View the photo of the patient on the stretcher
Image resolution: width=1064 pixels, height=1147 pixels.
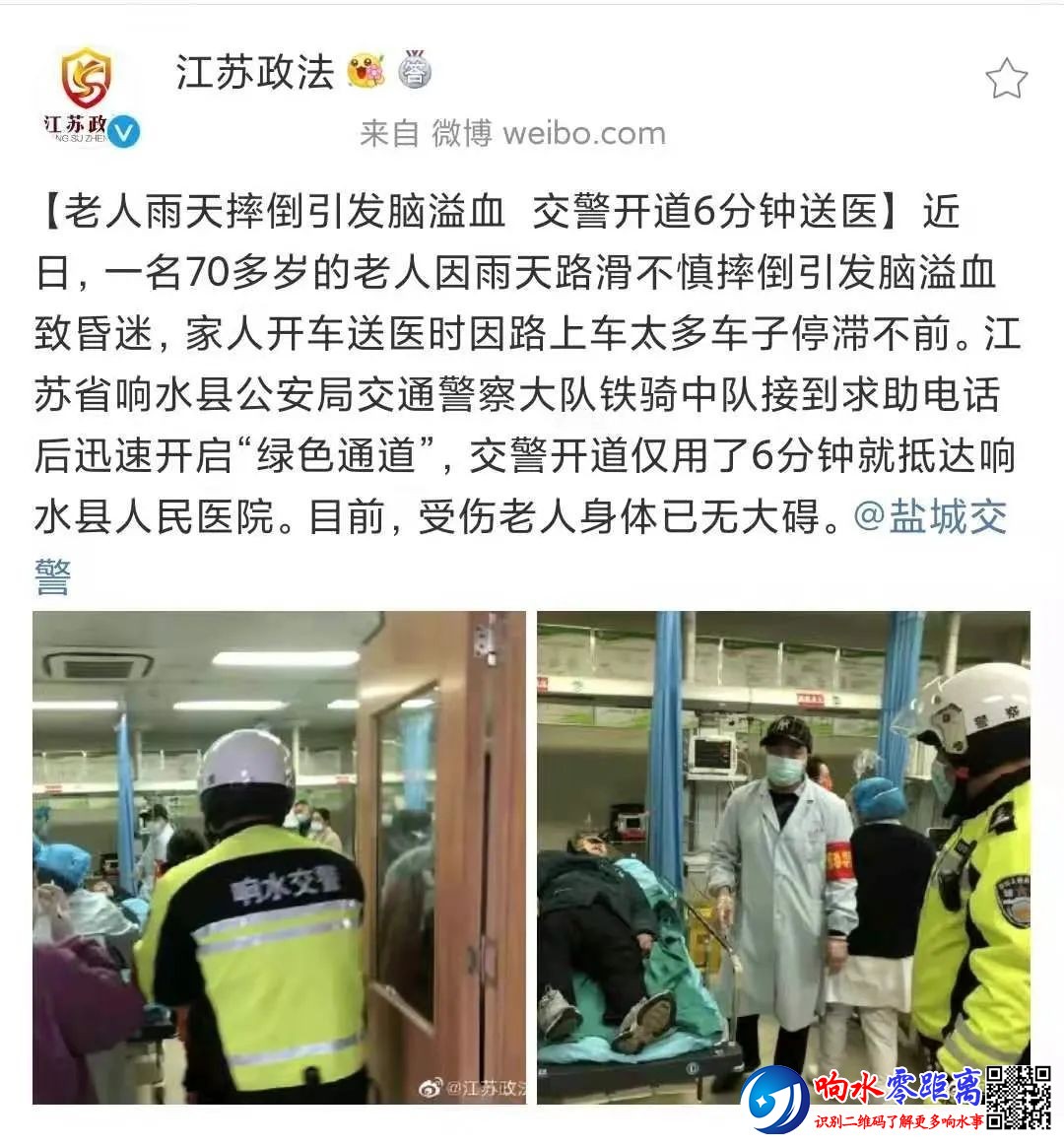(x=783, y=855)
